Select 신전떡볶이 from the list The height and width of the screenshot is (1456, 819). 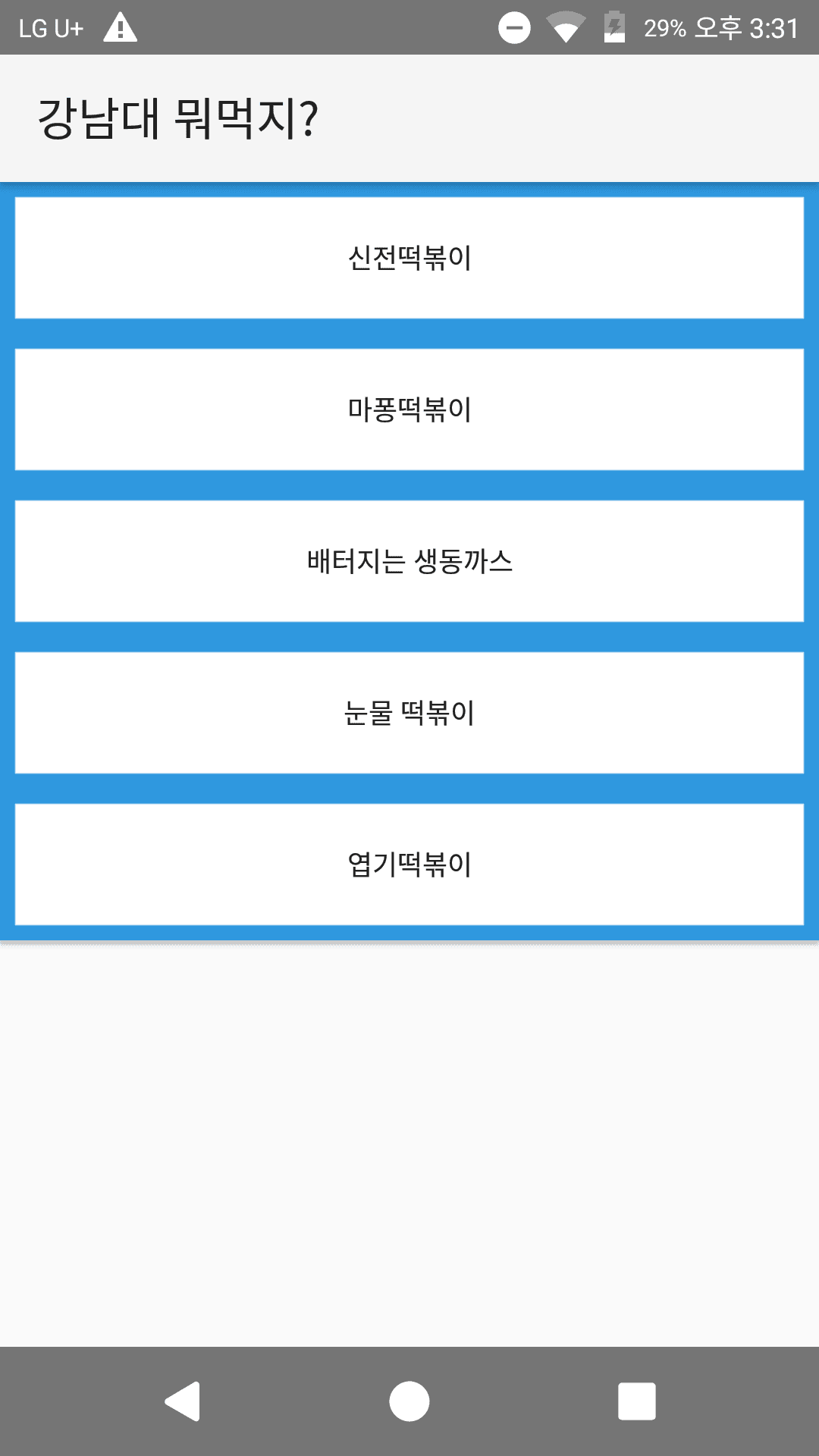409,258
